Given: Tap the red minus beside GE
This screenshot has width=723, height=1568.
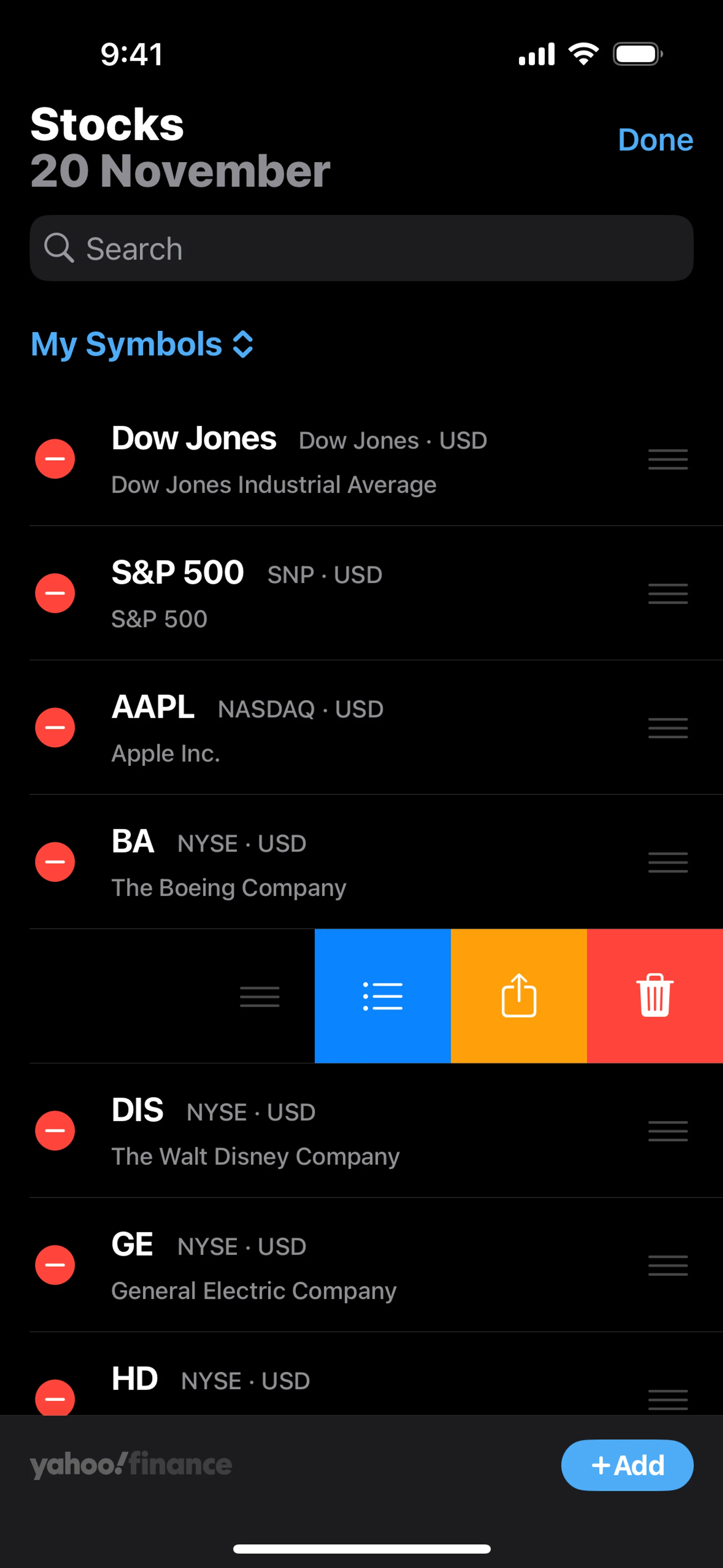Looking at the screenshot, I should coord(55,1265).
